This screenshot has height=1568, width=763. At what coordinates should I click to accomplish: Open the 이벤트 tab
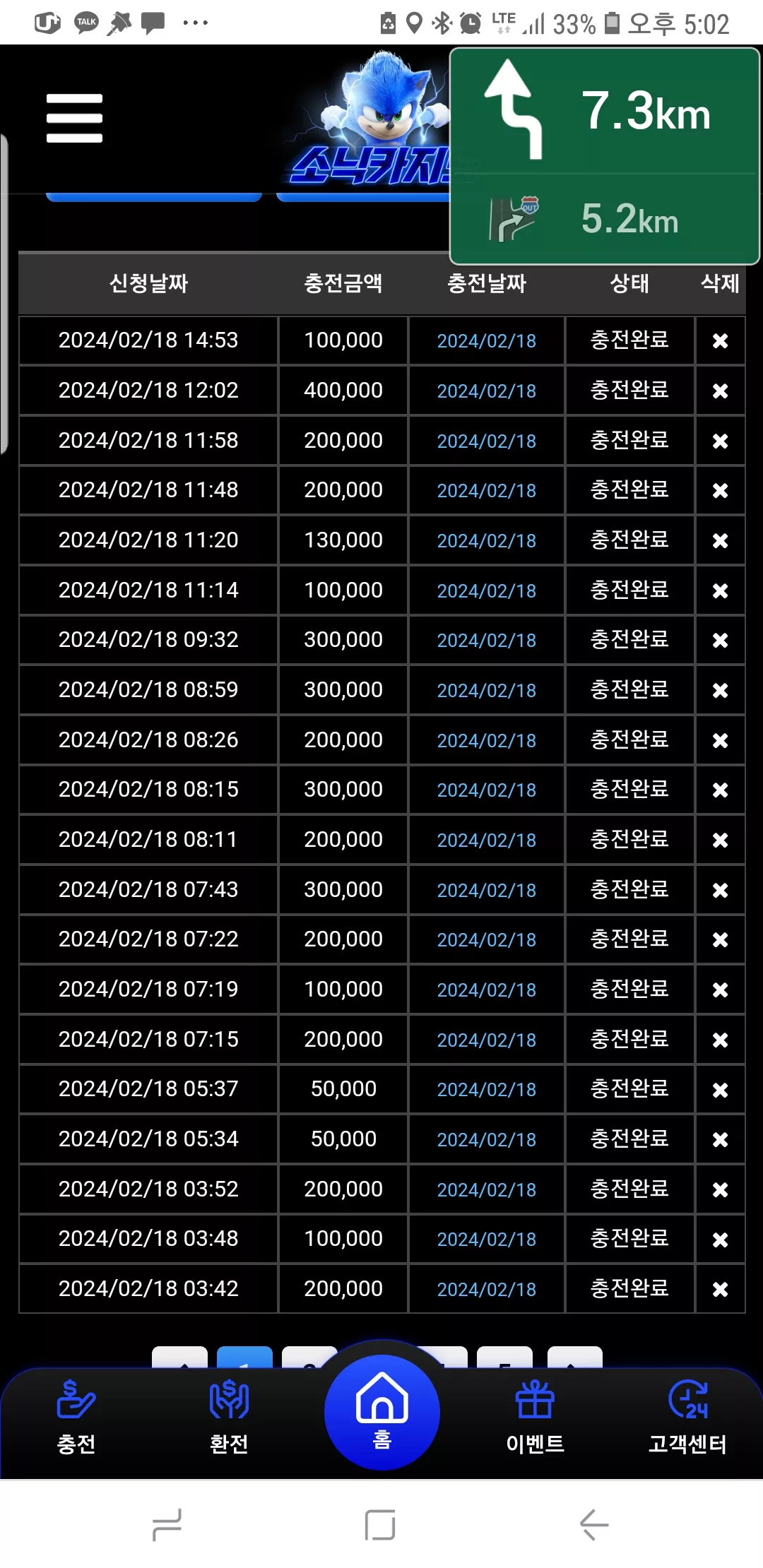(x=535, y=1418)
